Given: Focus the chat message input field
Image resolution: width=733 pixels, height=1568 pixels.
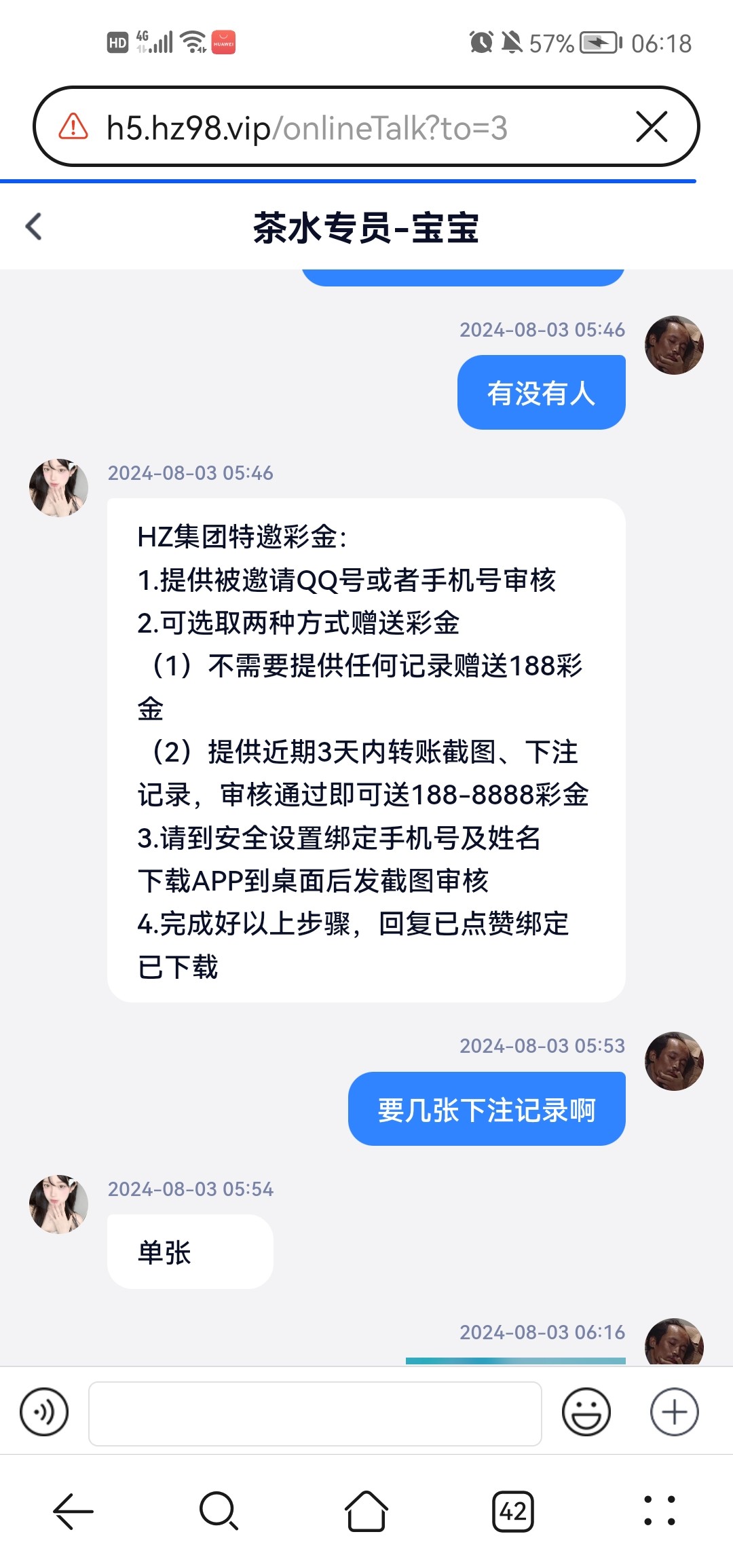Looking at the screenshot, I should click(x=315, y=1413).
